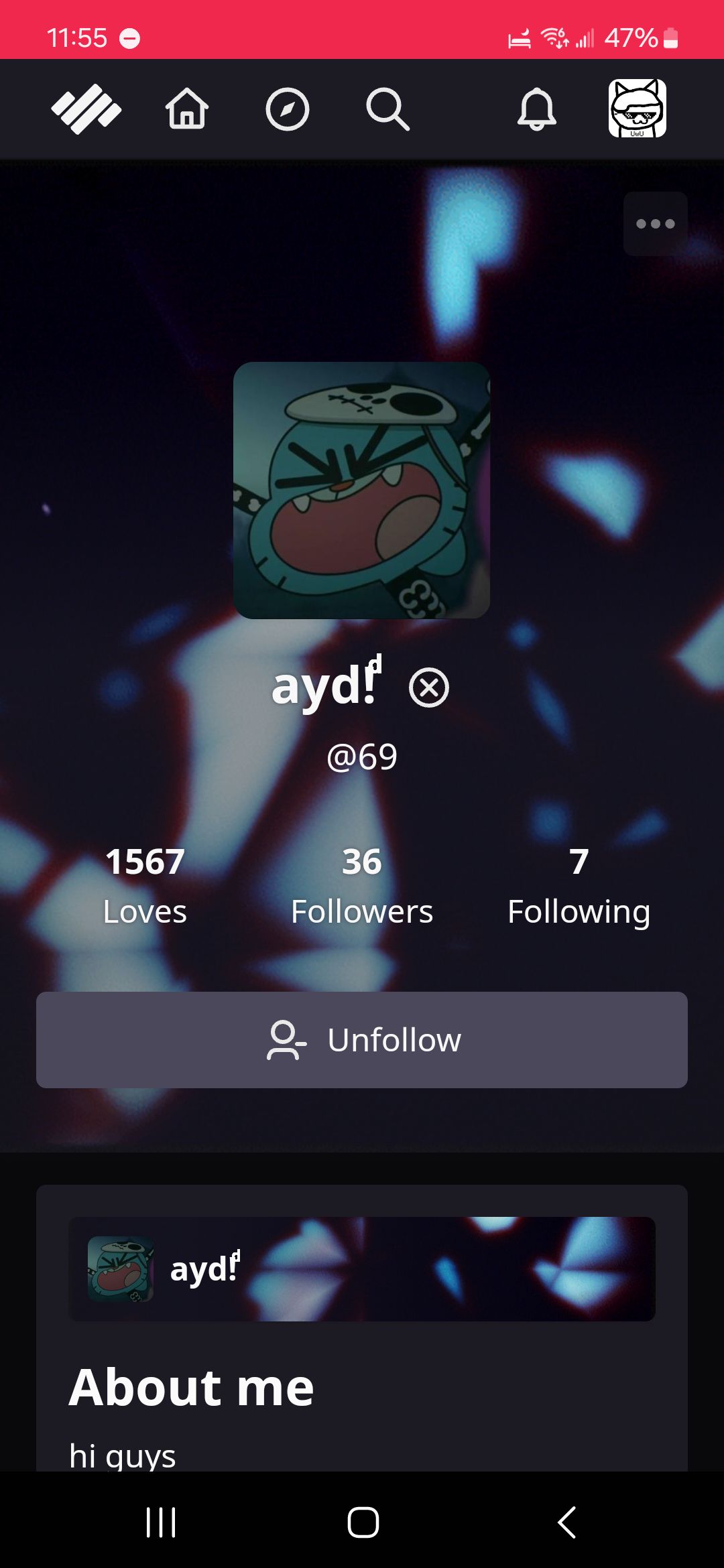This screenshot has height=1568, width=724.
Task: Unfollow ayd!
Action: pos(362,1040)
